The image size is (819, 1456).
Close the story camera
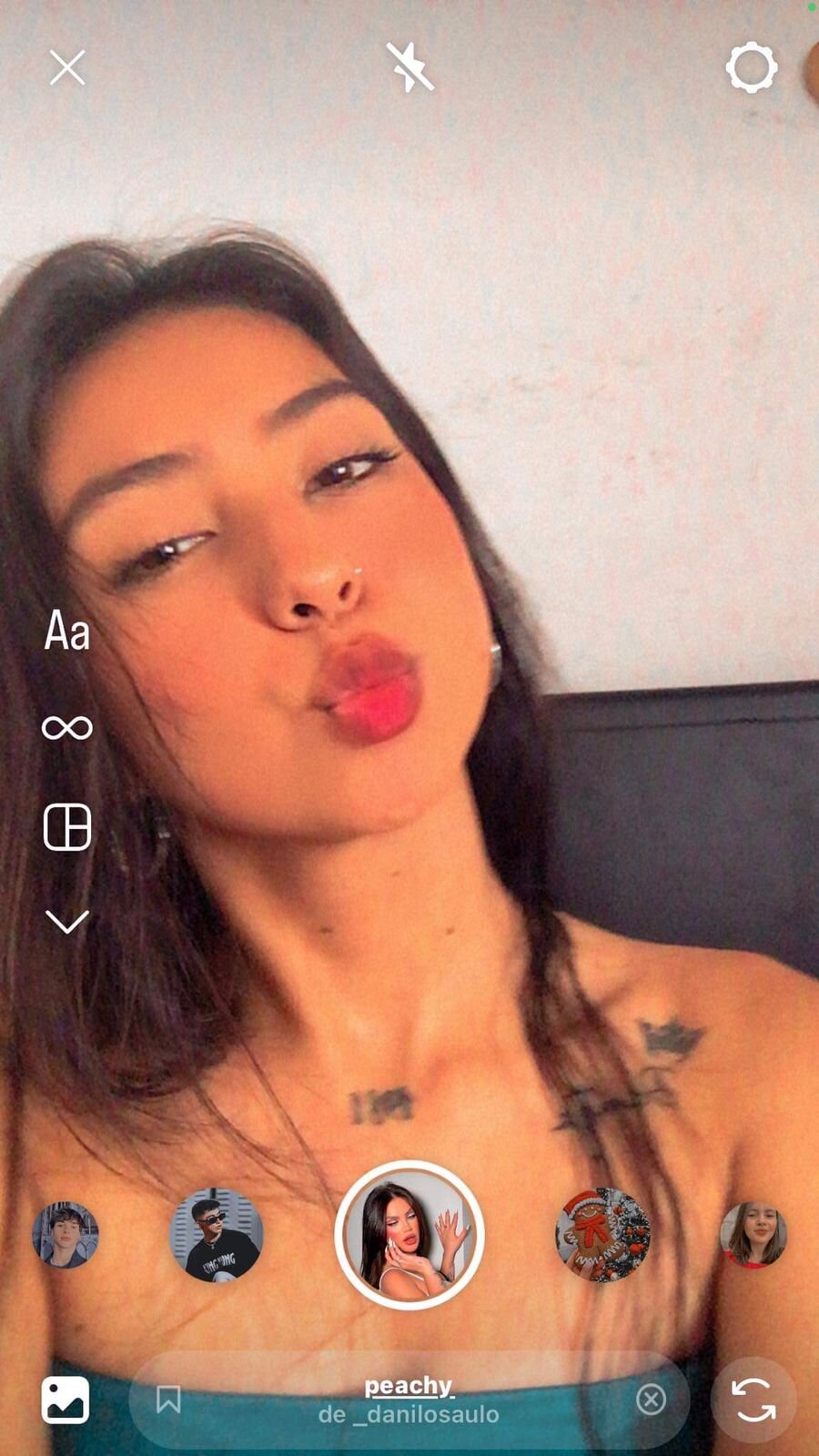[x=67, y=67]
